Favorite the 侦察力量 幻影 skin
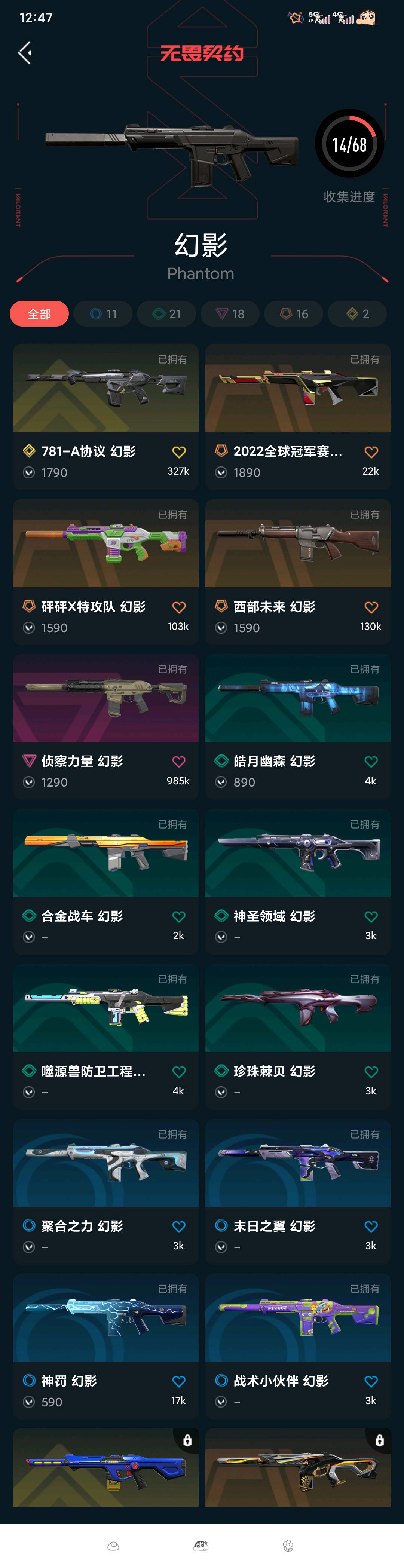The image size is (404, 1568). tap(179, 762)
